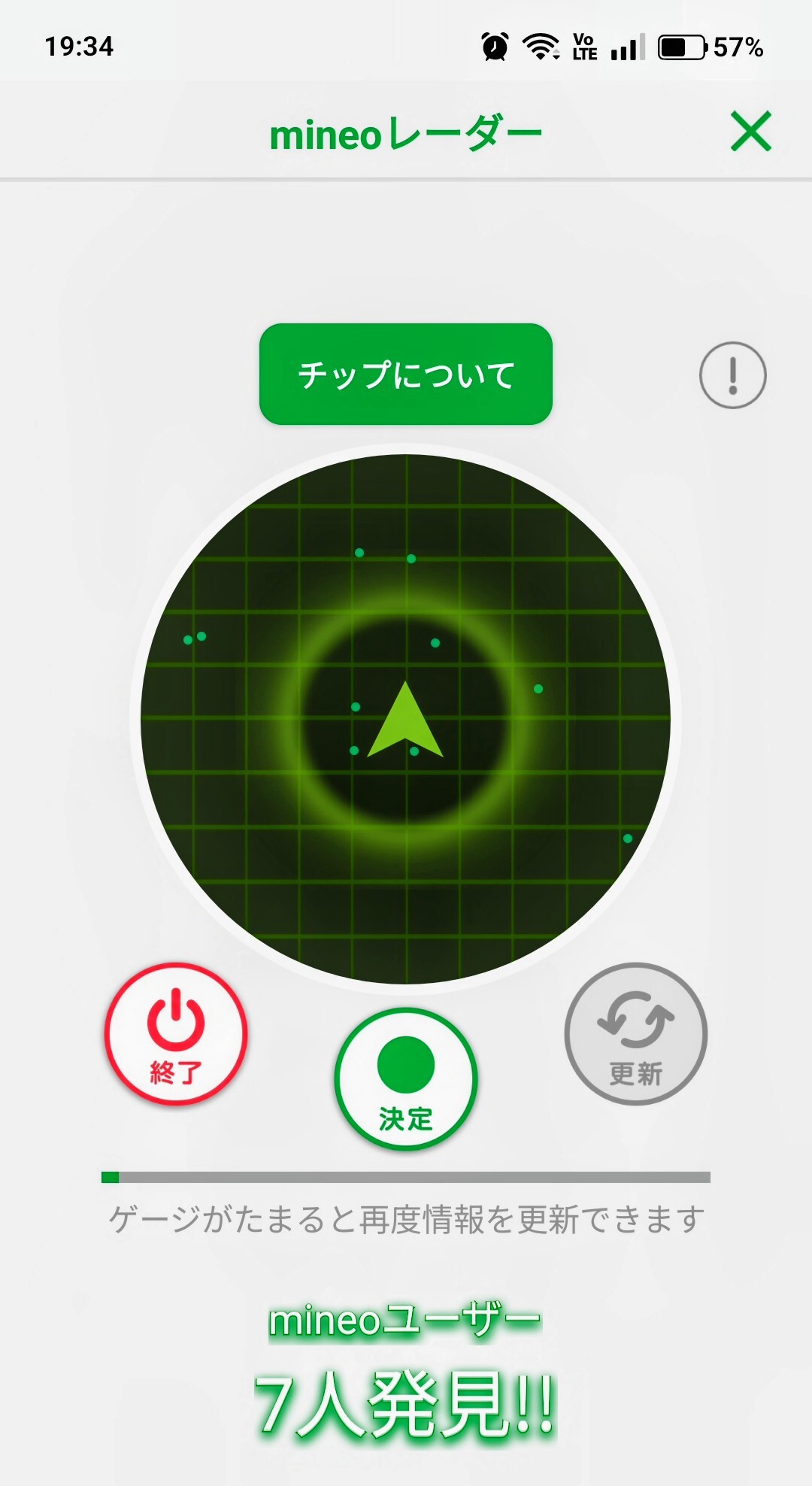Open the チップについて info button
The height and width of the screenshot is (1486, 812).
(406, 374)
